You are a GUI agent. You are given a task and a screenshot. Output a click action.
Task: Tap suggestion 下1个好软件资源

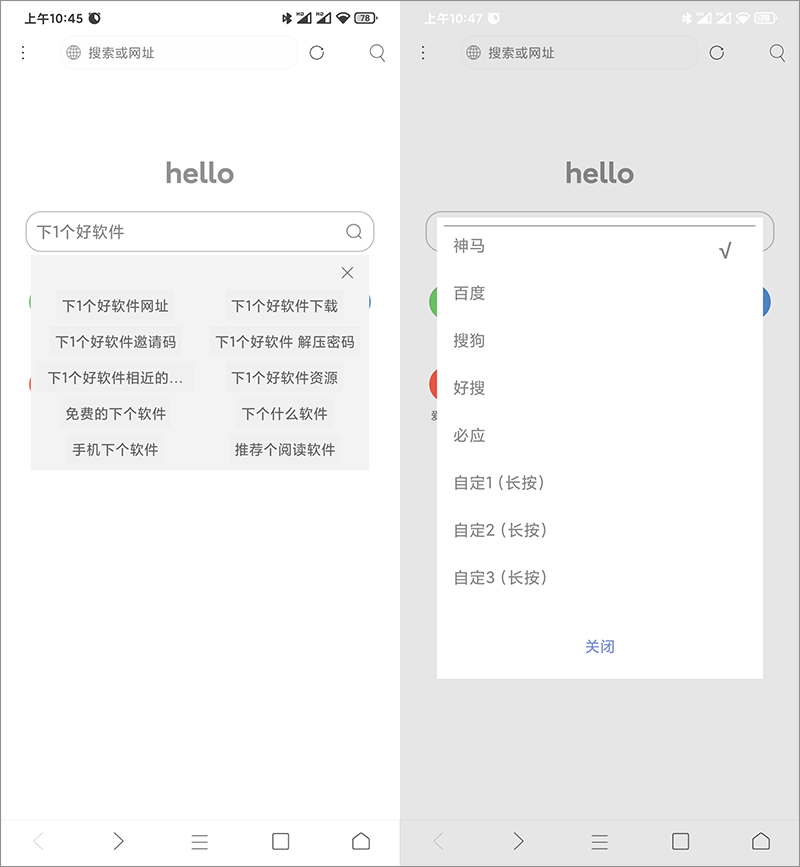(285, 378)
